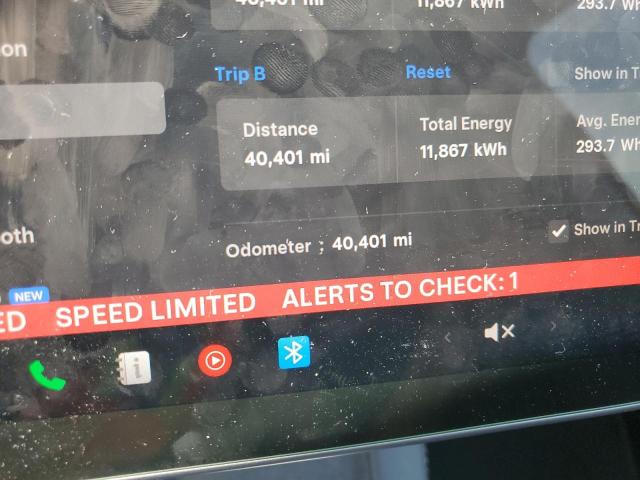Viewport: 640px width, 480px height.
Task: Open the phone app
Action: coord(47,375)
